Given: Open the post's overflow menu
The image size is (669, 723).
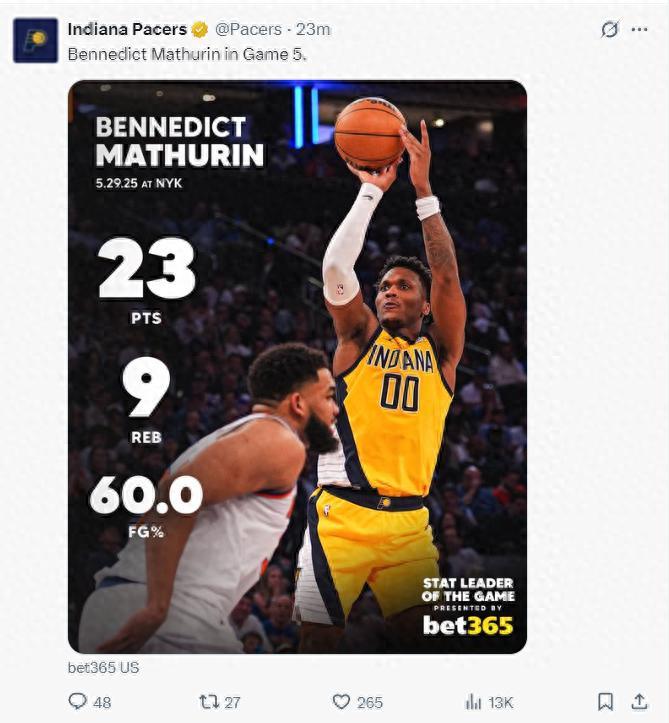Looking at the screenshot, I should pyautogui.click(x=639, y=30).
